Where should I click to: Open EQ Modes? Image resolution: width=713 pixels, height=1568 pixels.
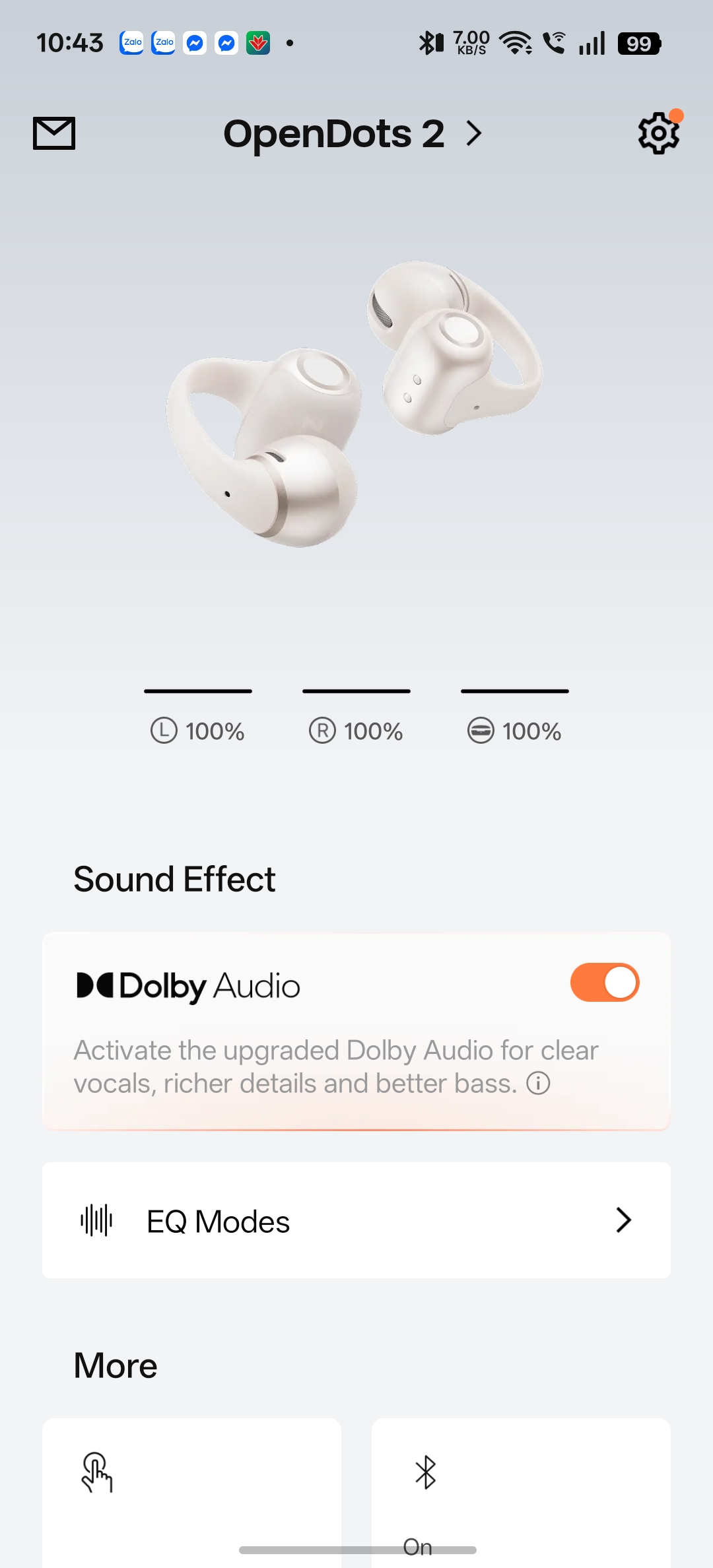click(x=356, y=1220)
